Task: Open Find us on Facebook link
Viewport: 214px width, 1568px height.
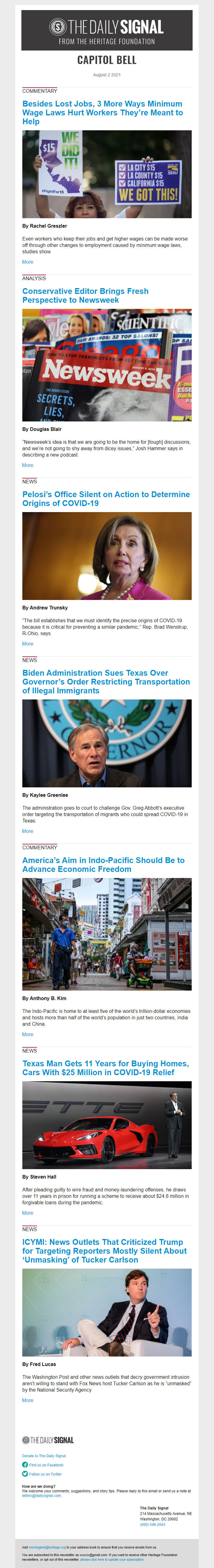Action: click(46, 1465)
